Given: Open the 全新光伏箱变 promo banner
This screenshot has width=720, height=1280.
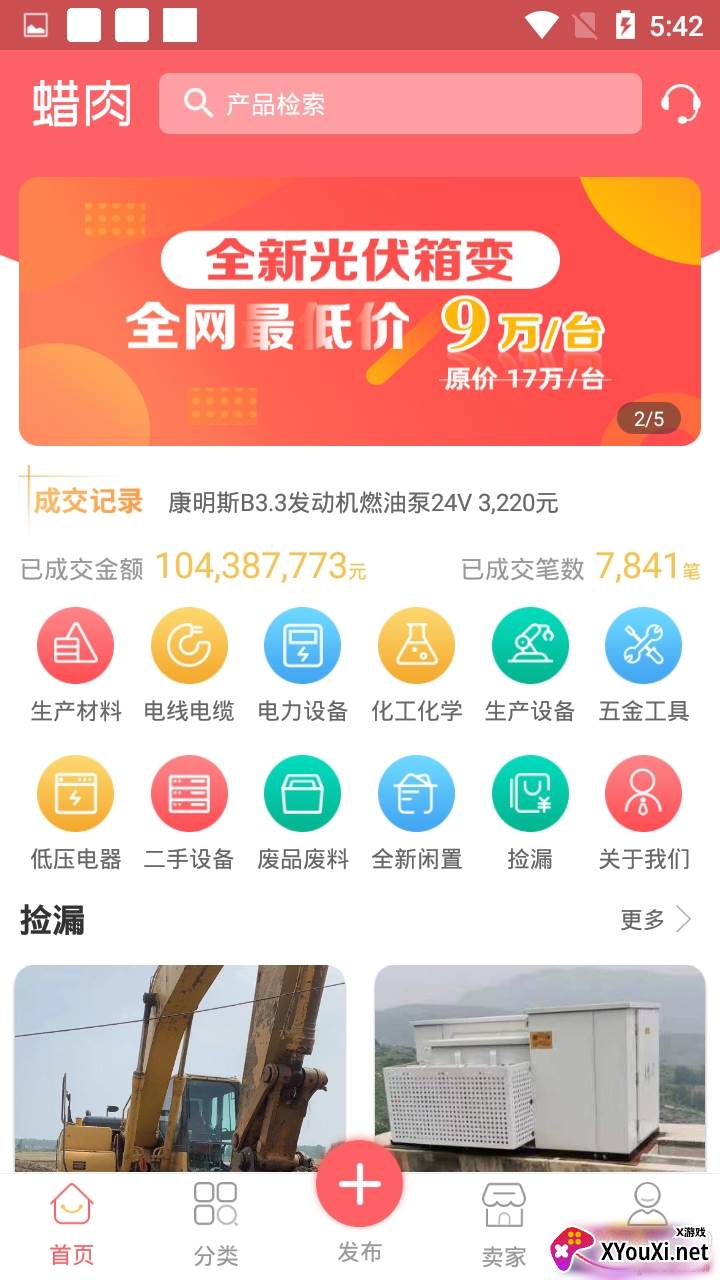Looking at the screenshot, I should 360,310.
